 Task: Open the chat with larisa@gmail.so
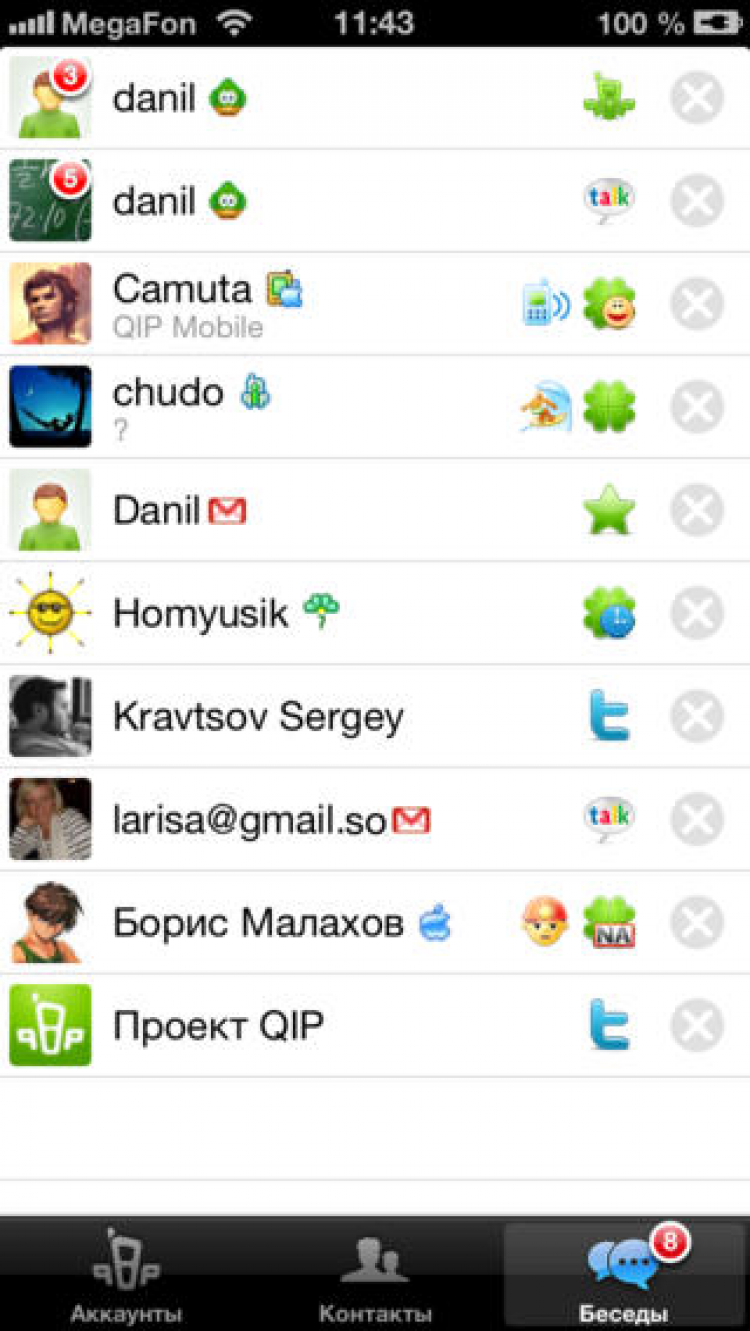[x=300, y=820]
